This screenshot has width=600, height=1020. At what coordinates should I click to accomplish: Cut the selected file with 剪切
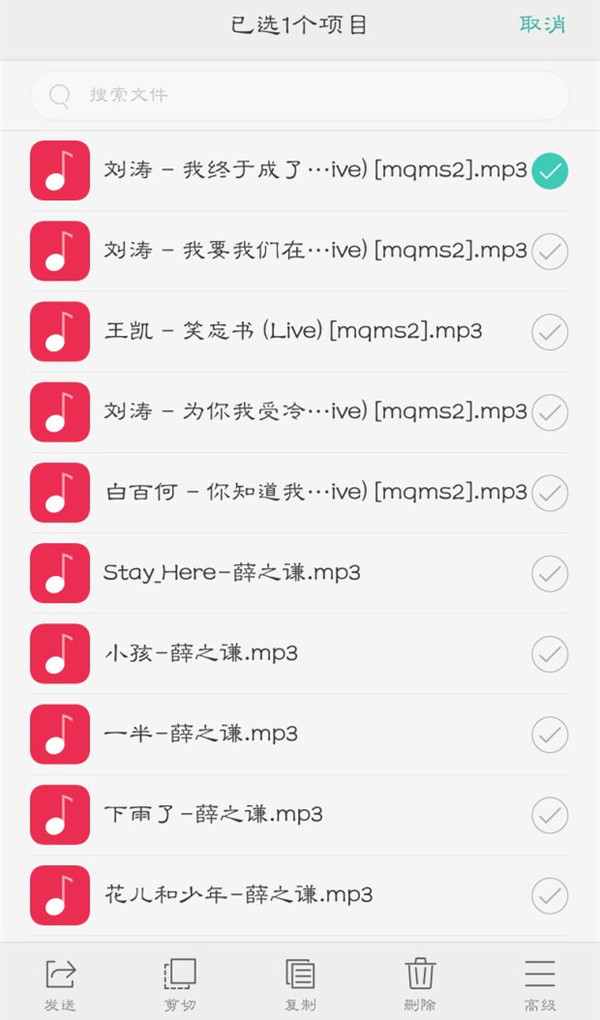180,984
